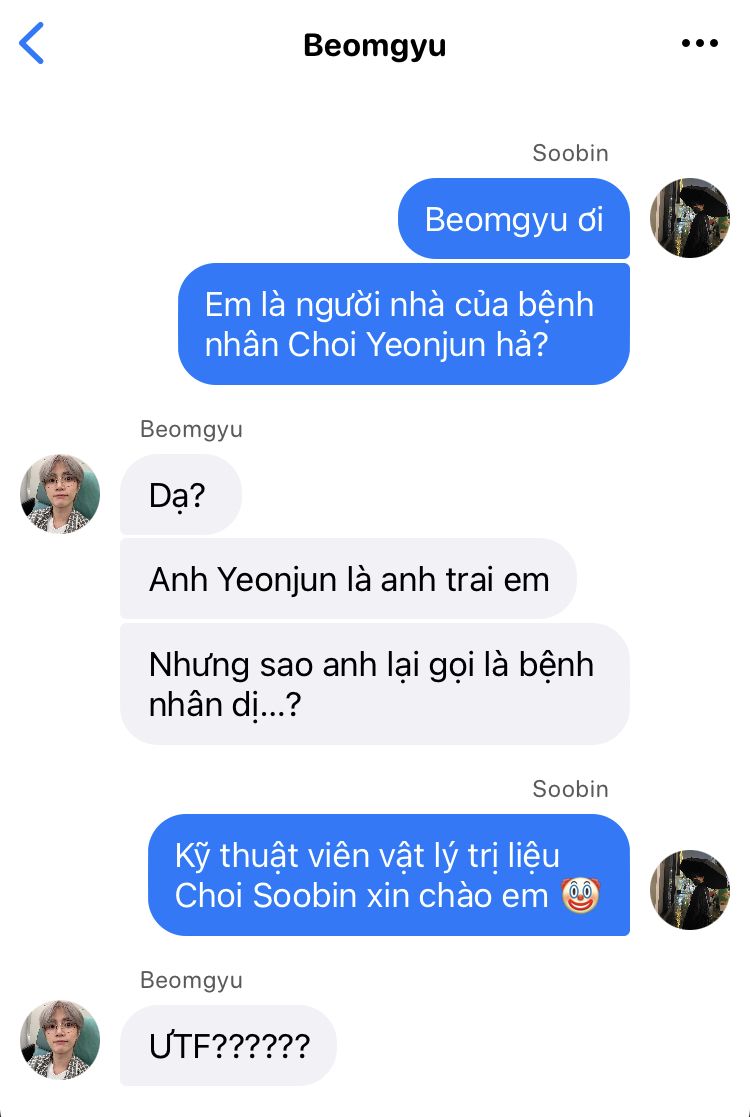This screenshot has width=750, height=1117.
Task: Open Soobin's avatar beside "Beomgyu ơi"
Action: pyautogui.click(x=690, y=218)
